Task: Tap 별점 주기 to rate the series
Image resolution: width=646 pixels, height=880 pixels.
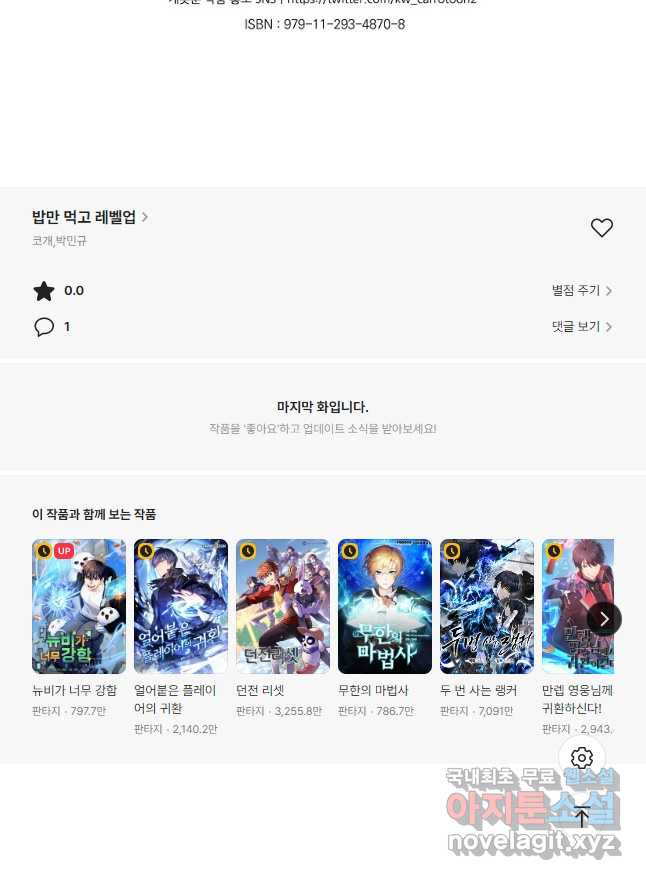Action: pos(581,291)
